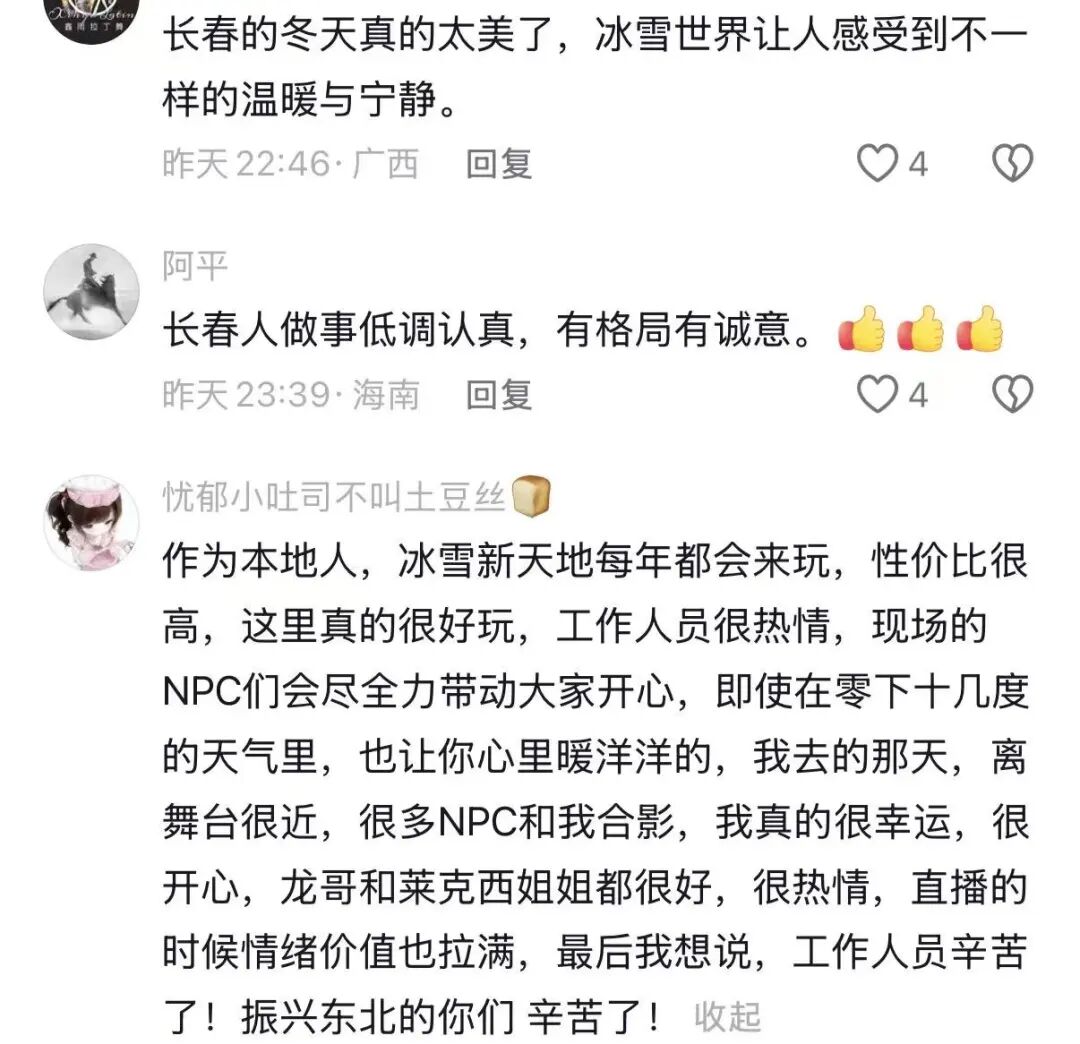Dislike 阿平's comment
The width and height of the screenshot is (1080, 1044).
(1012, 394)
